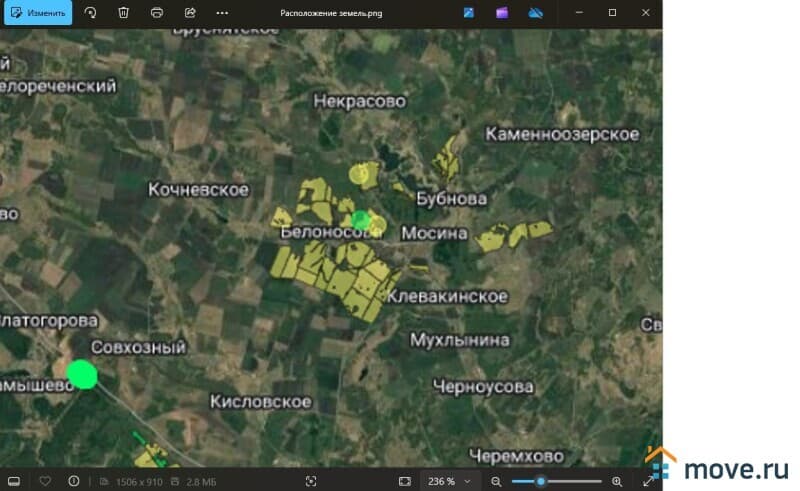Image resolution: width=800 pixels, height=491 pixels.
Task: Zoom out with the minus magnifier
Action: coord(496,481)
